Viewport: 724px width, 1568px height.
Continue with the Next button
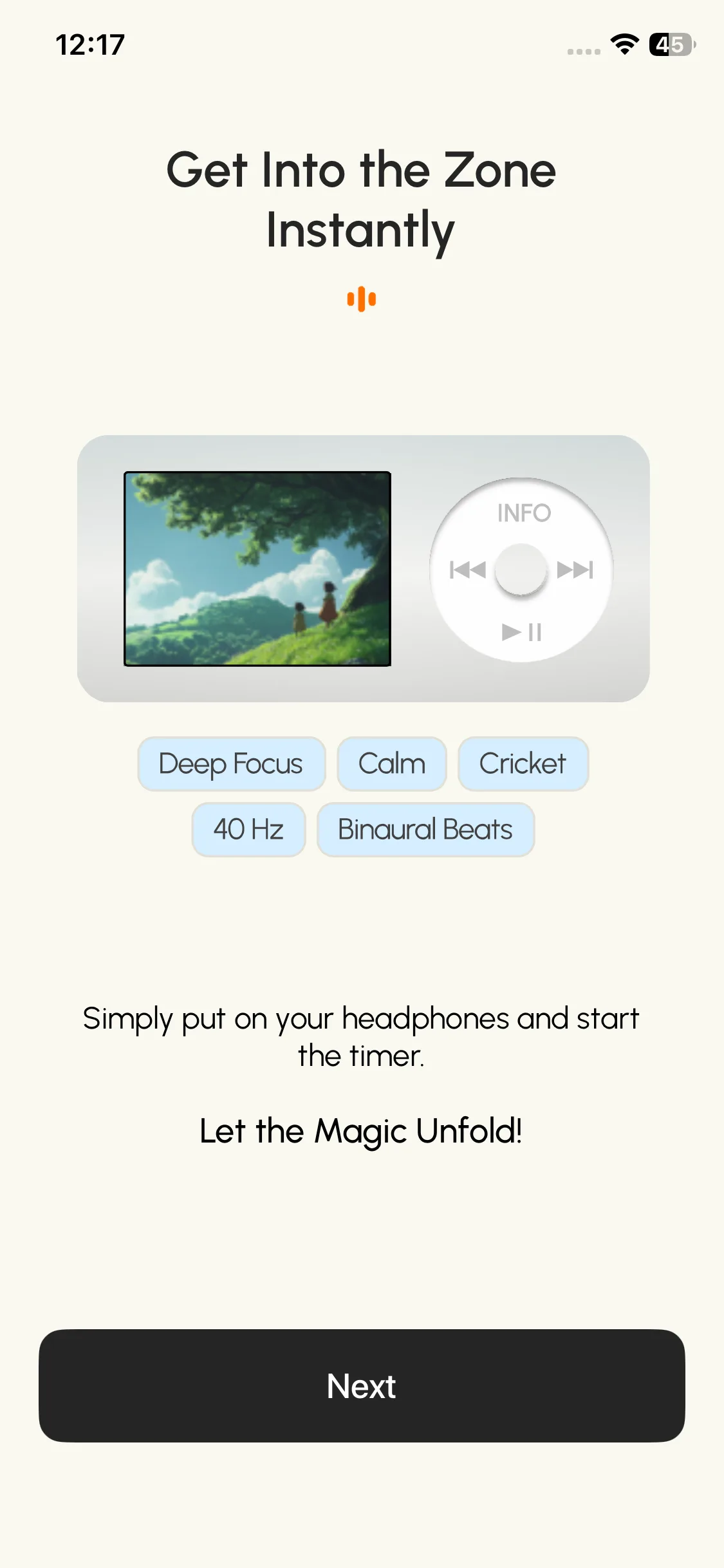point(362,1385)
